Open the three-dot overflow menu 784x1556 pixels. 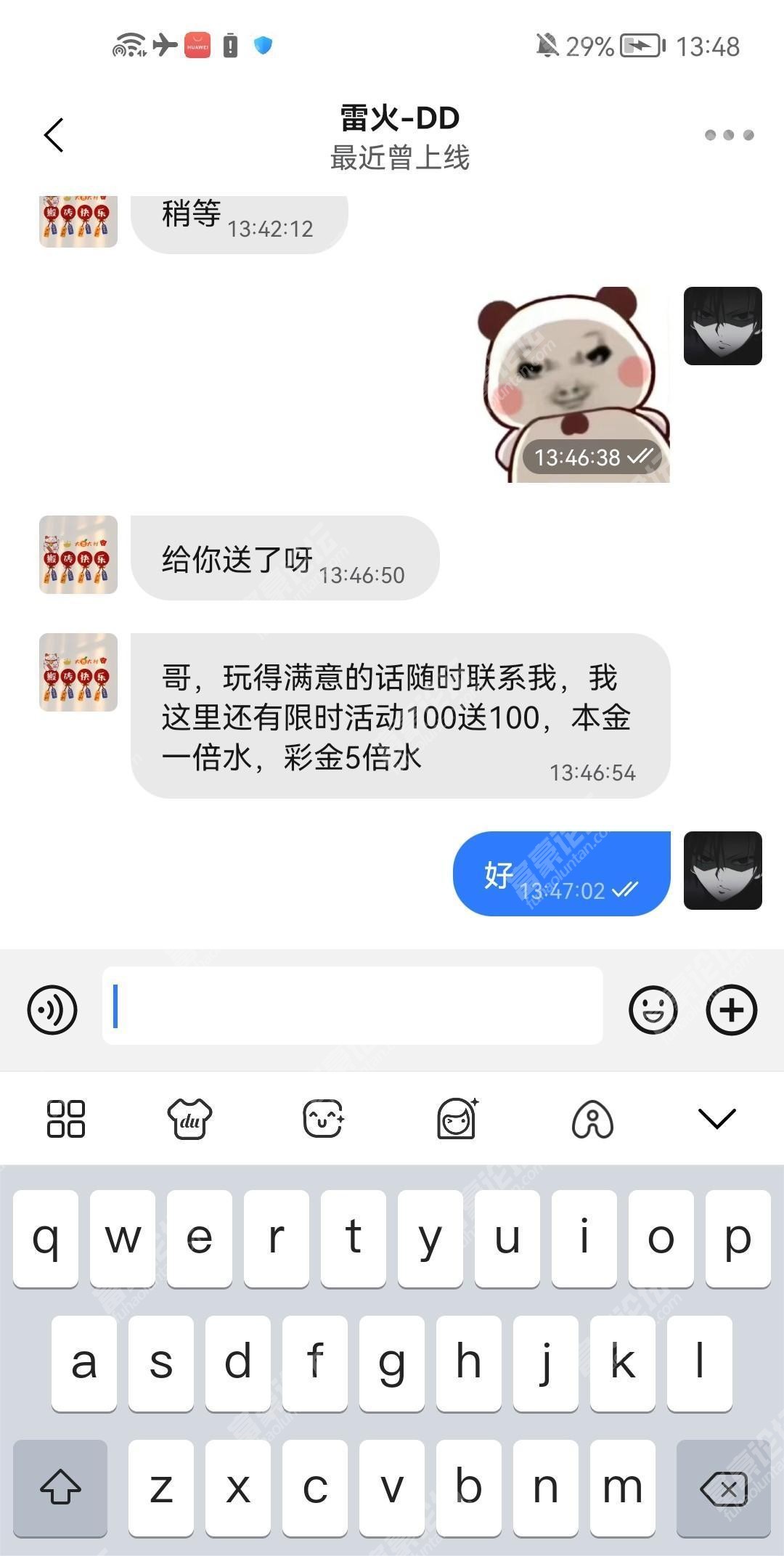729,135
